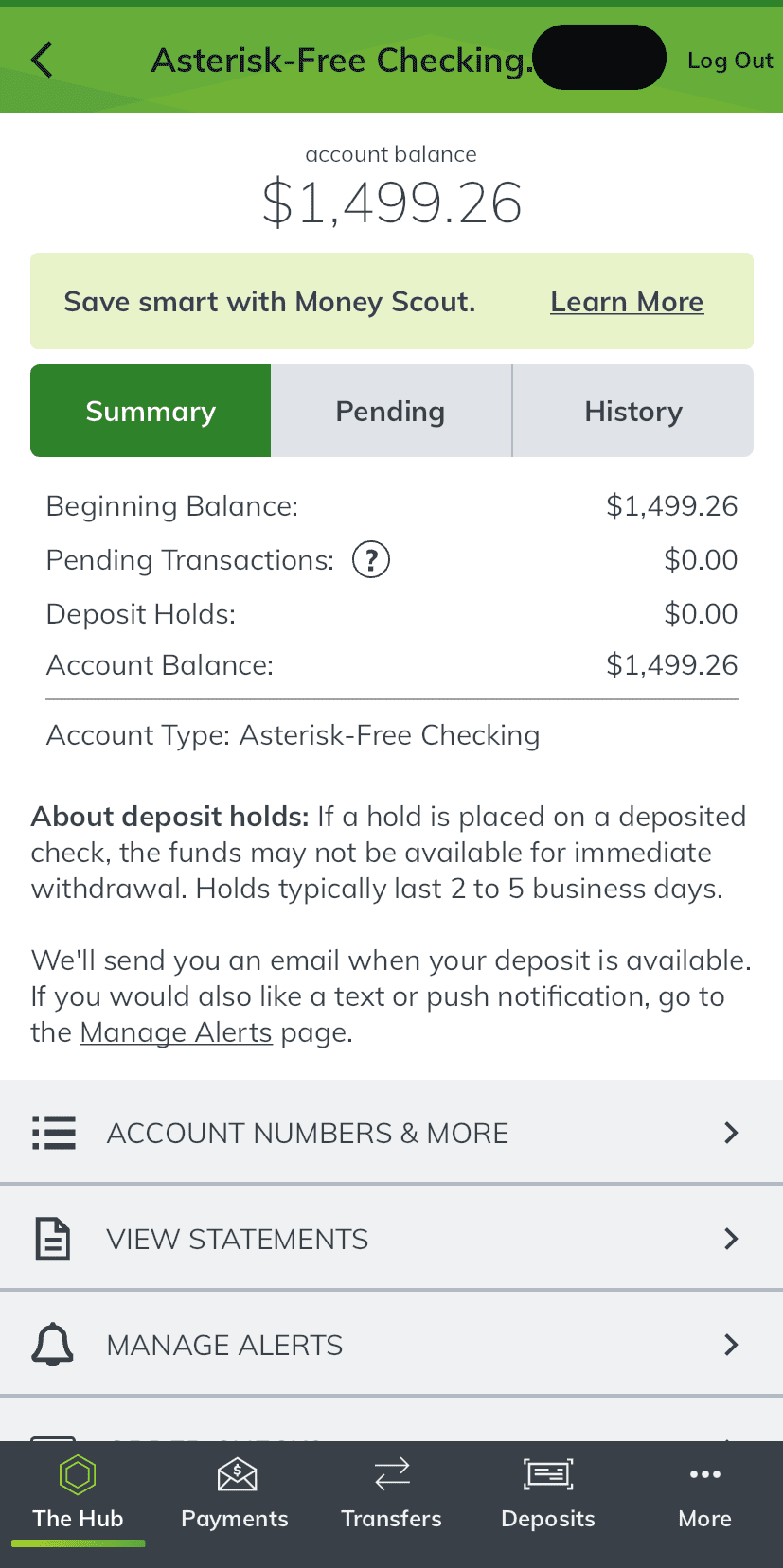The image size is (783, 1568).
Task: Switch to the Pending tab
Action: 390,411
